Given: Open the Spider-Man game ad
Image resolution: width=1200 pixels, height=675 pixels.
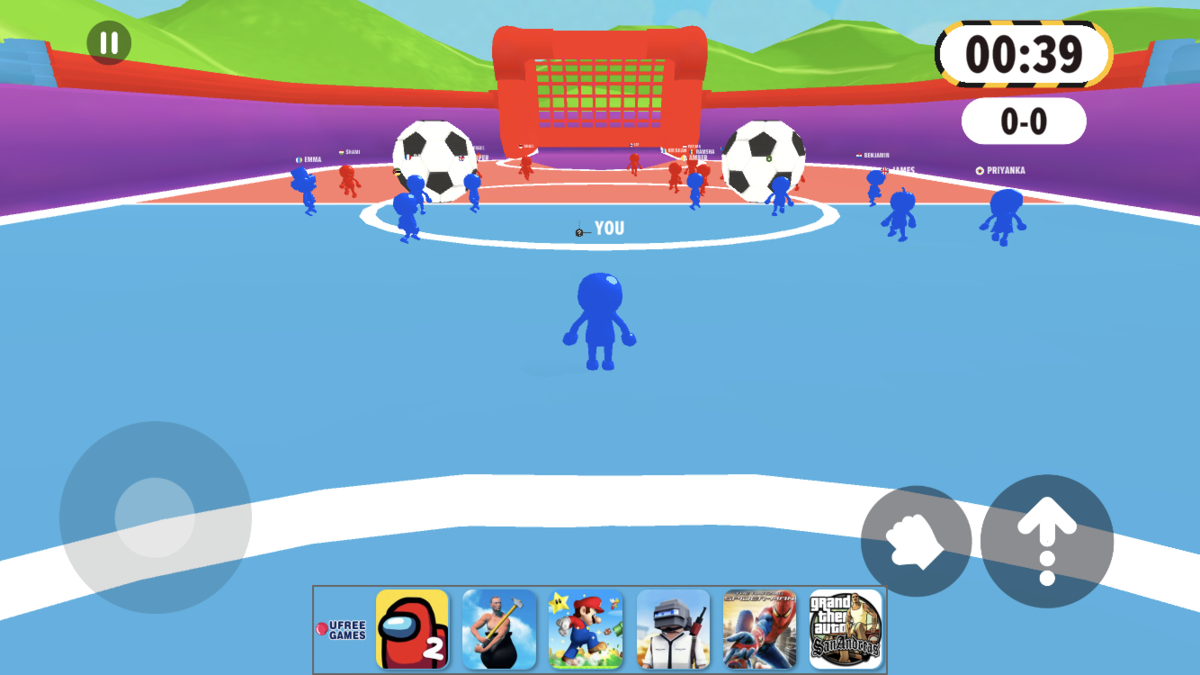Looking at the screenshot, I should coord(760,629).
